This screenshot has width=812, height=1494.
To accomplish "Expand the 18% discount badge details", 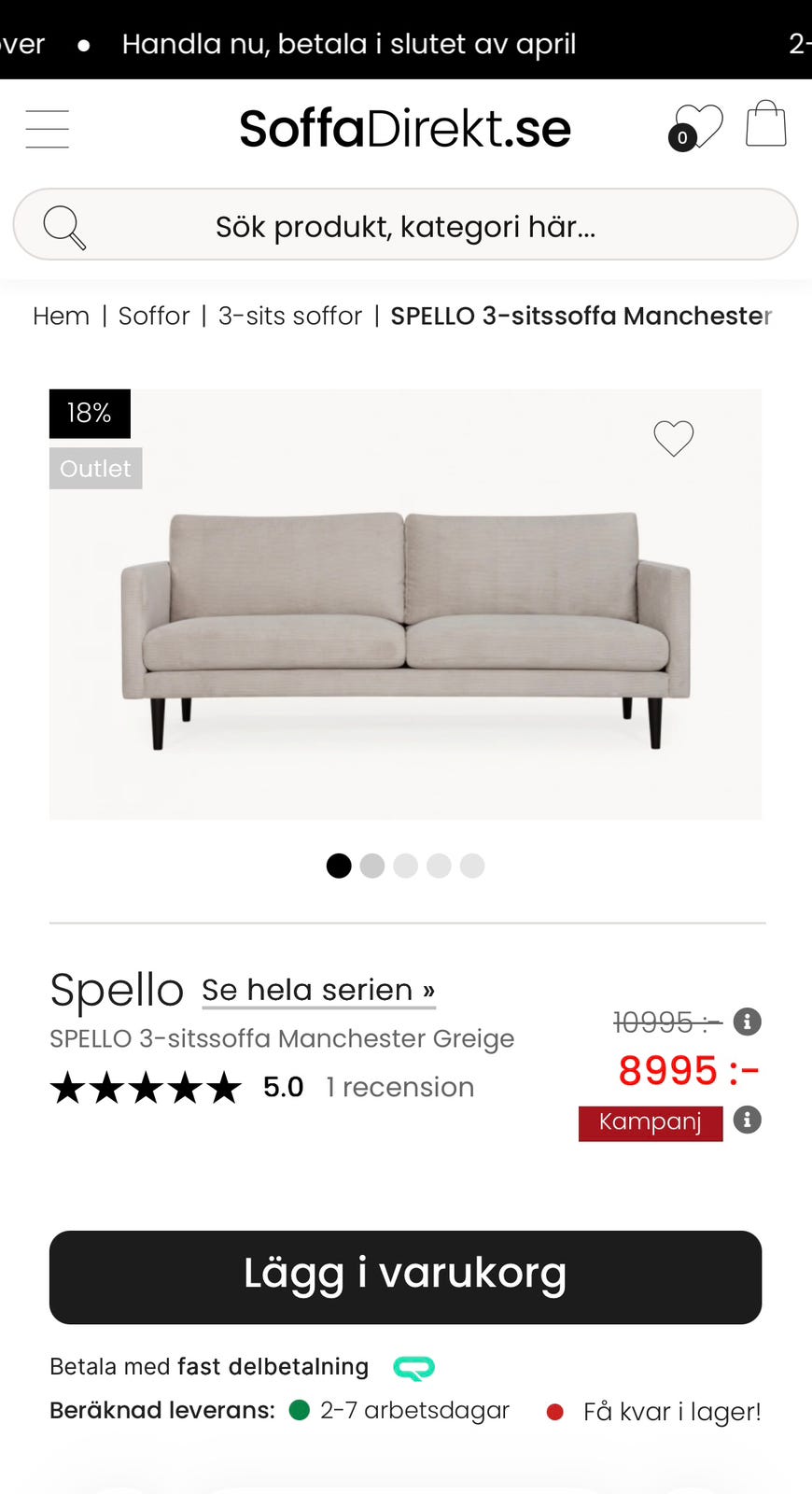I will [x=90, y=413].
